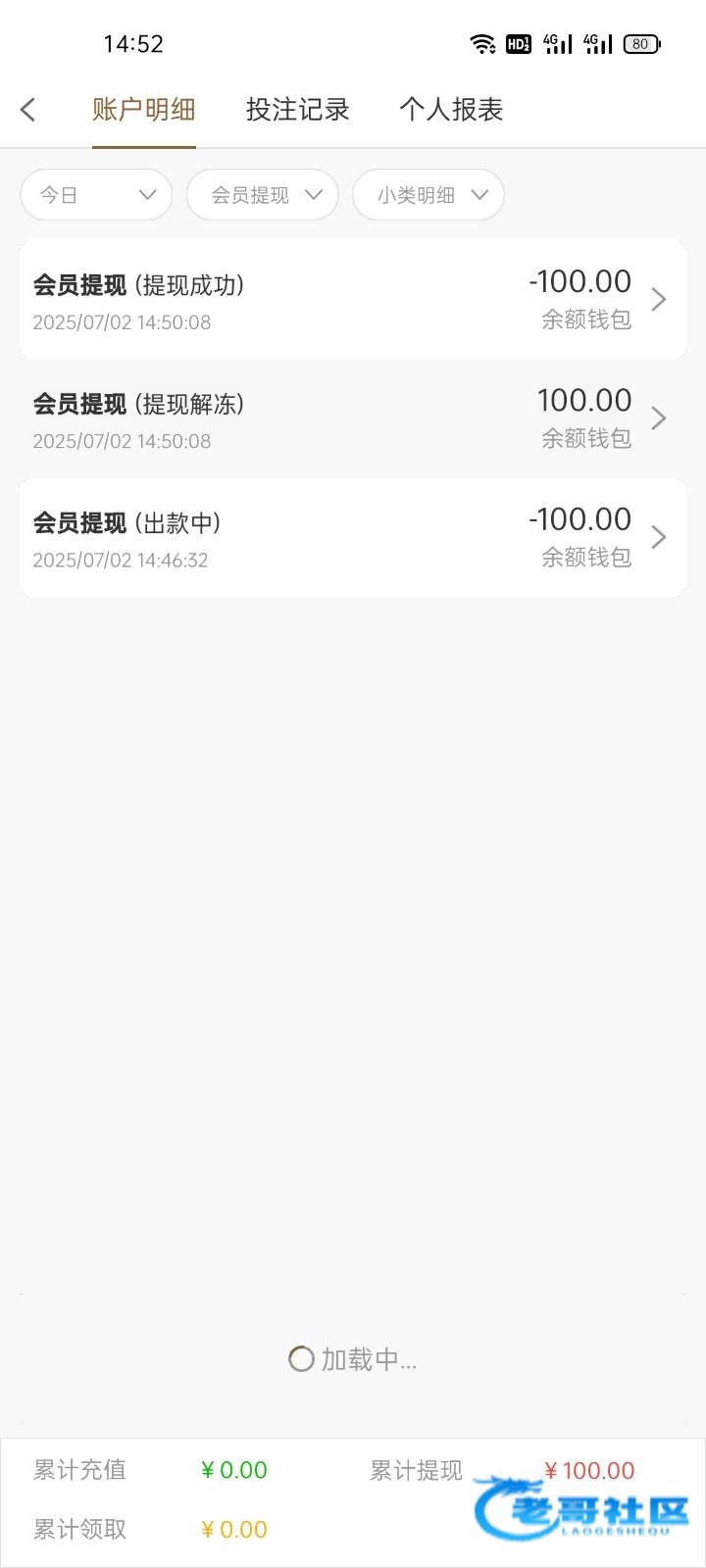This screenshot has height=1568, width=706.
Task: Go back using the top-left arrow
Action: click(x=28, y=110)
